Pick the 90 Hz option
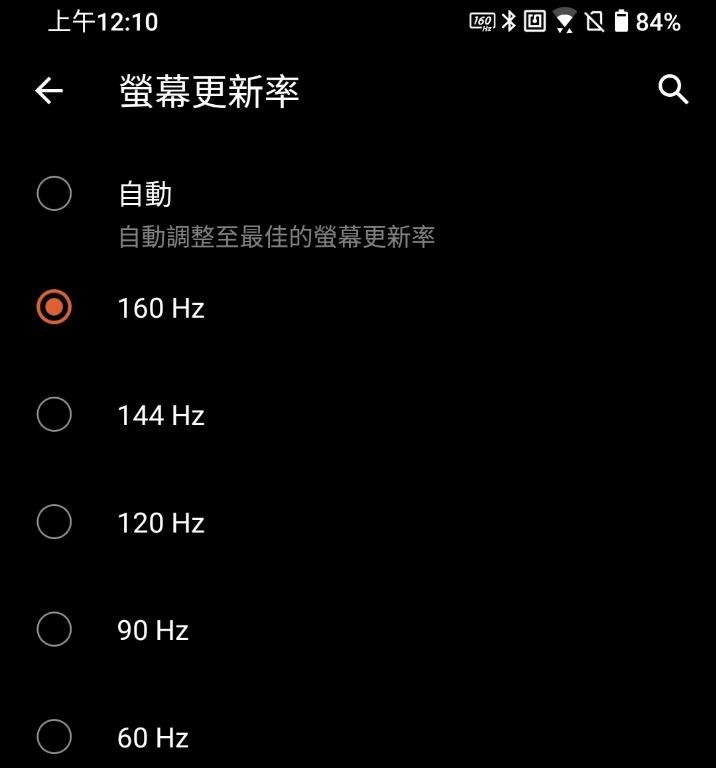The width and height of the screenshot is (716, 768). (x=54, y=629)
